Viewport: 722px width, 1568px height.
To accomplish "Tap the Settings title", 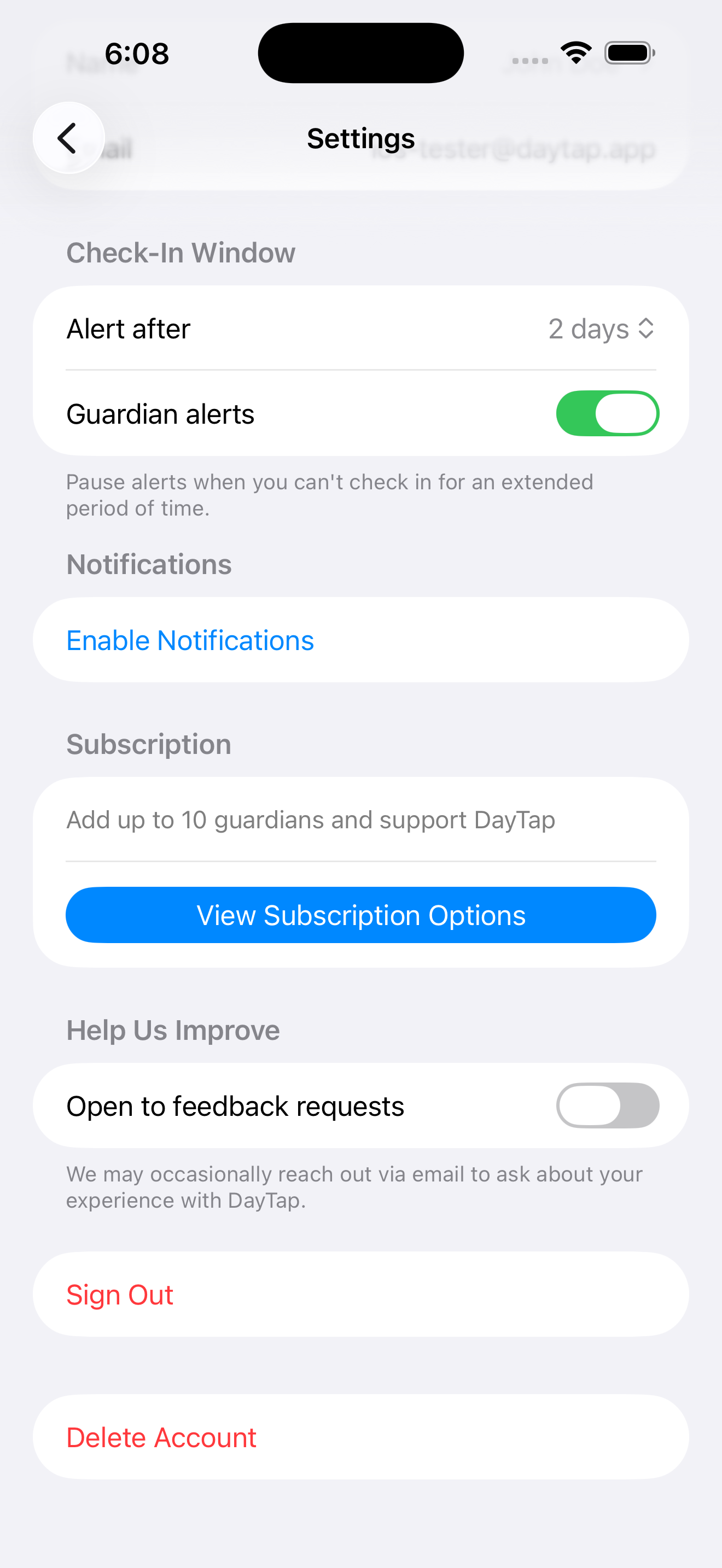I will [360, 138].
